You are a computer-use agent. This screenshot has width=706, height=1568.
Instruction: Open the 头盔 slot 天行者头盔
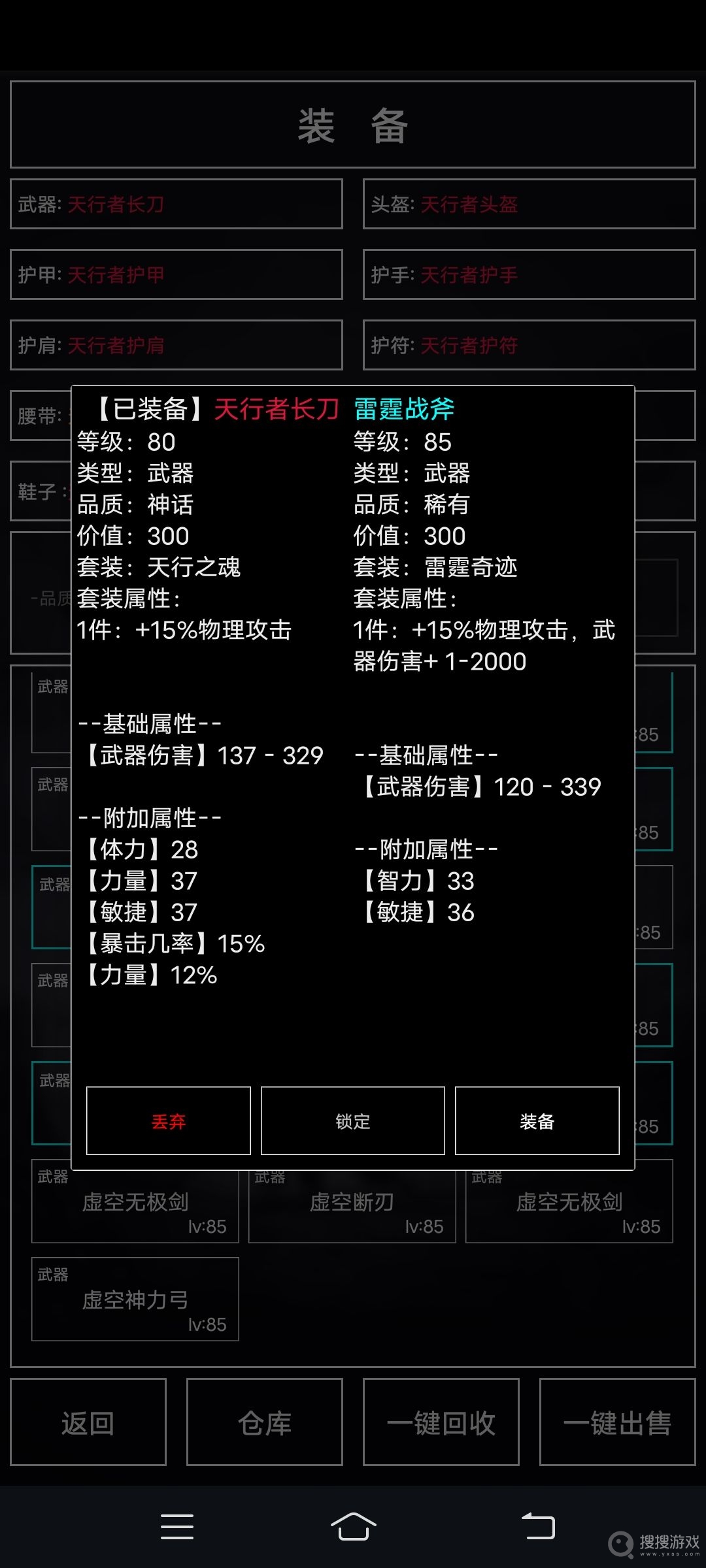[529, 204]
